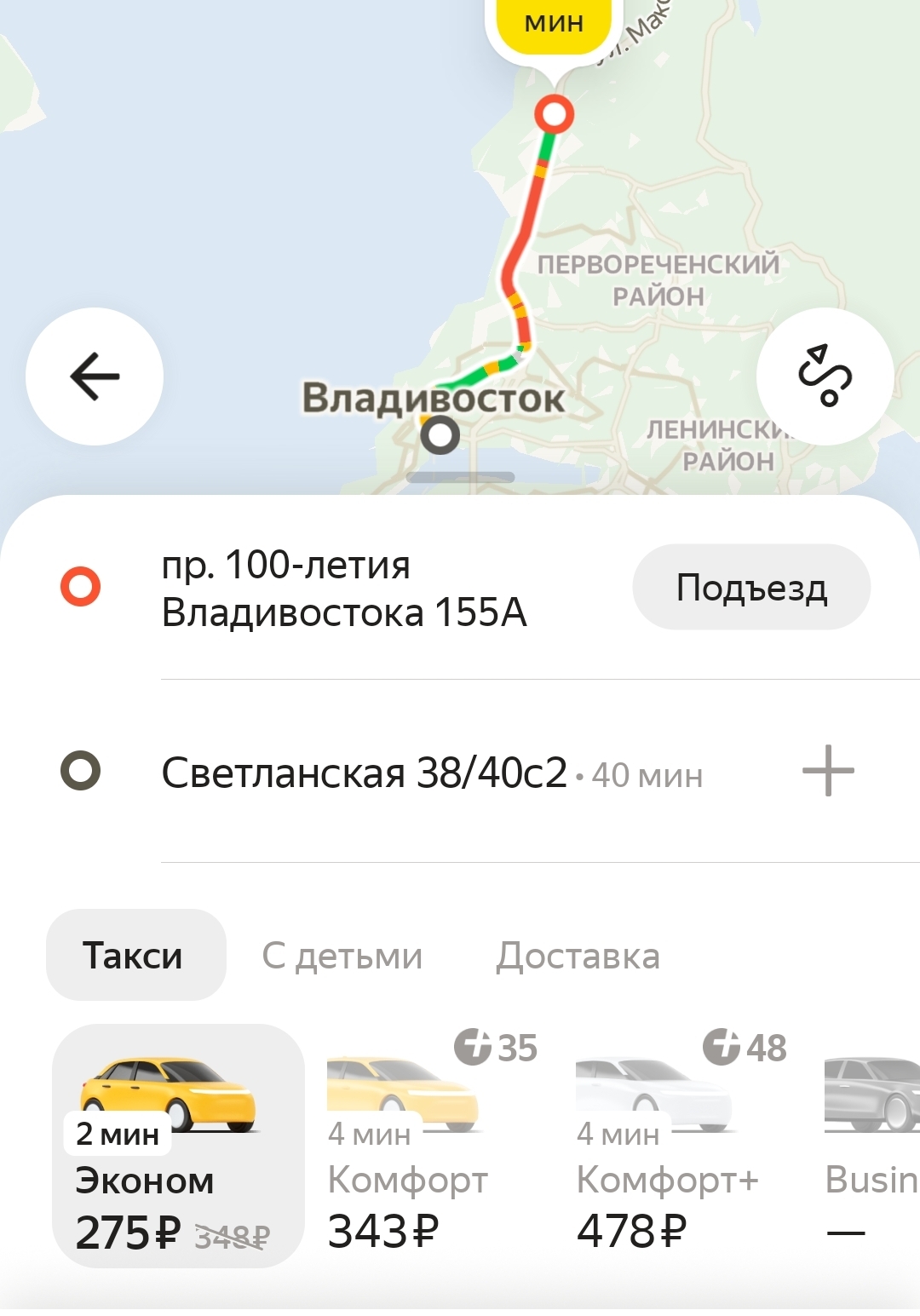Tap the Подъезд entrance button
Screen dimensions: 920x1316
[750, 588]
